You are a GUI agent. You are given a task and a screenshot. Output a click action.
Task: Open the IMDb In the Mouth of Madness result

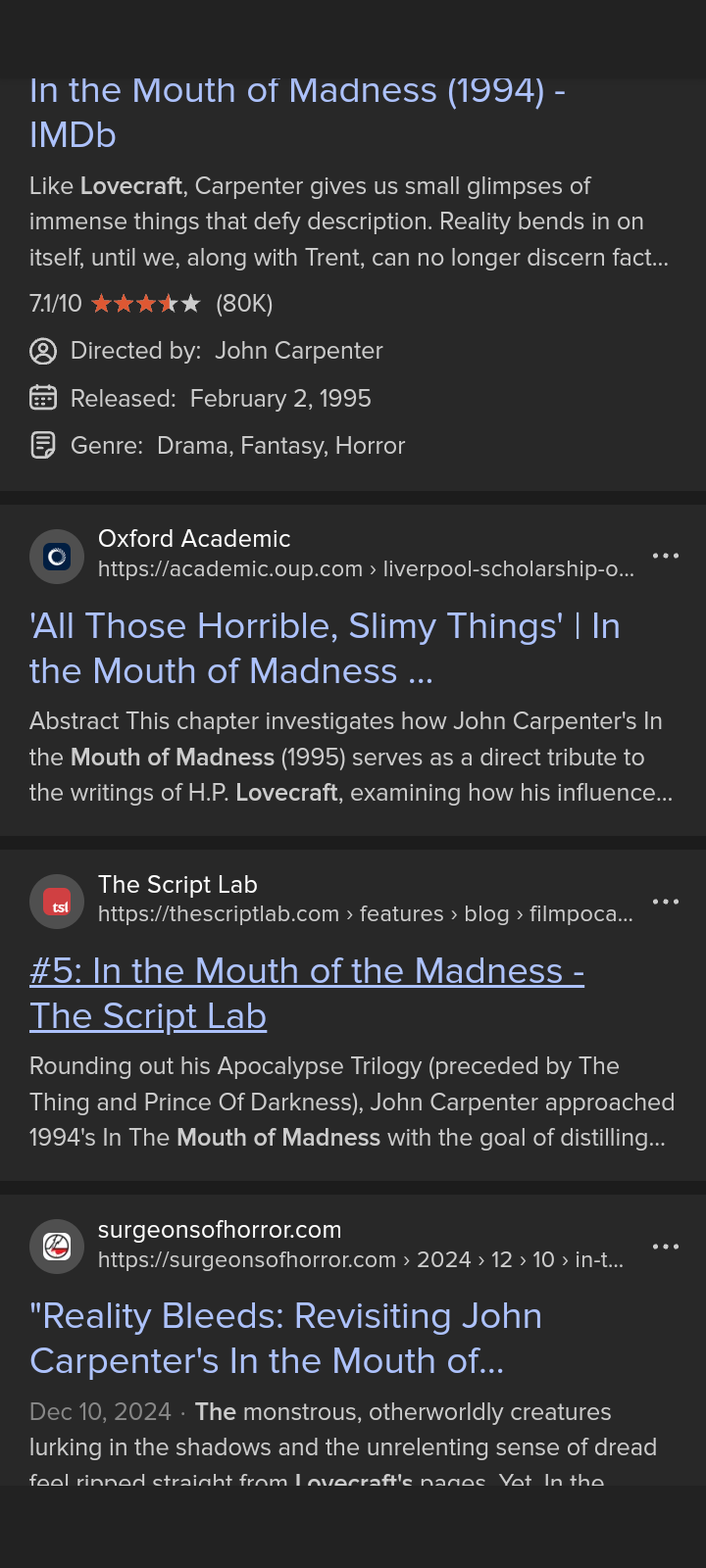click(297, 112)
